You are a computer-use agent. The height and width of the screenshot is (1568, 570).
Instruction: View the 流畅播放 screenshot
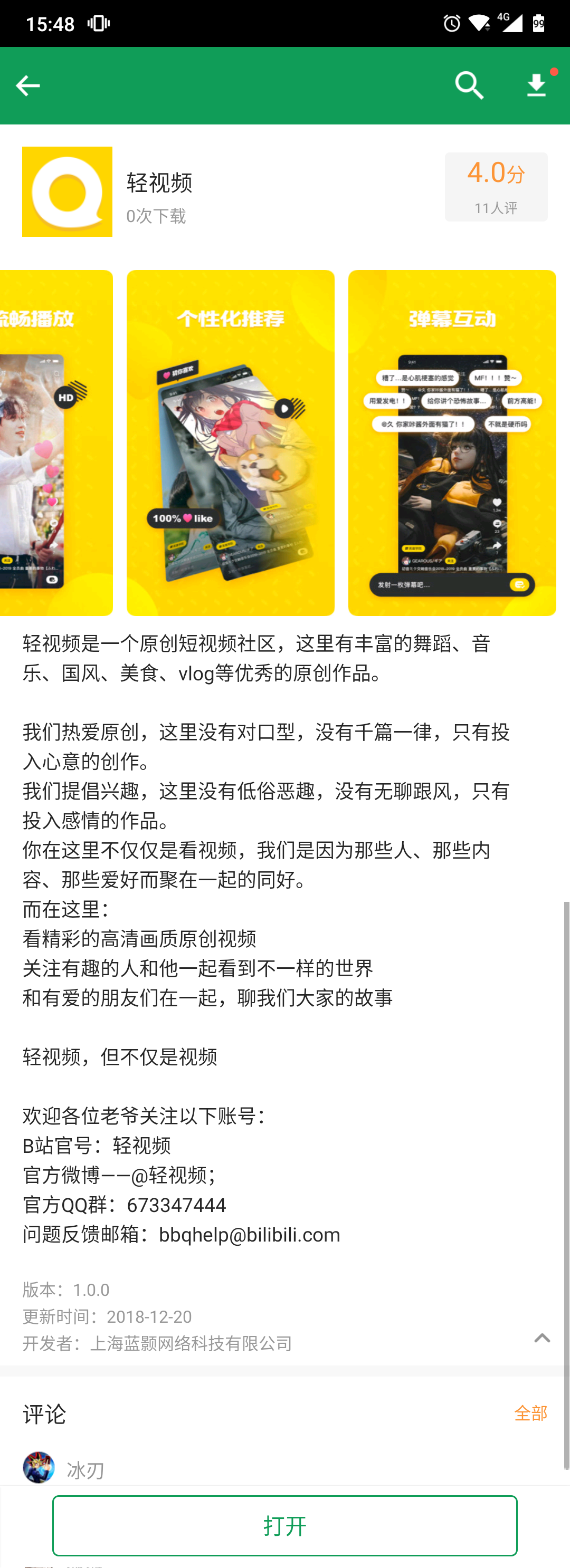[x=56, y=442]
